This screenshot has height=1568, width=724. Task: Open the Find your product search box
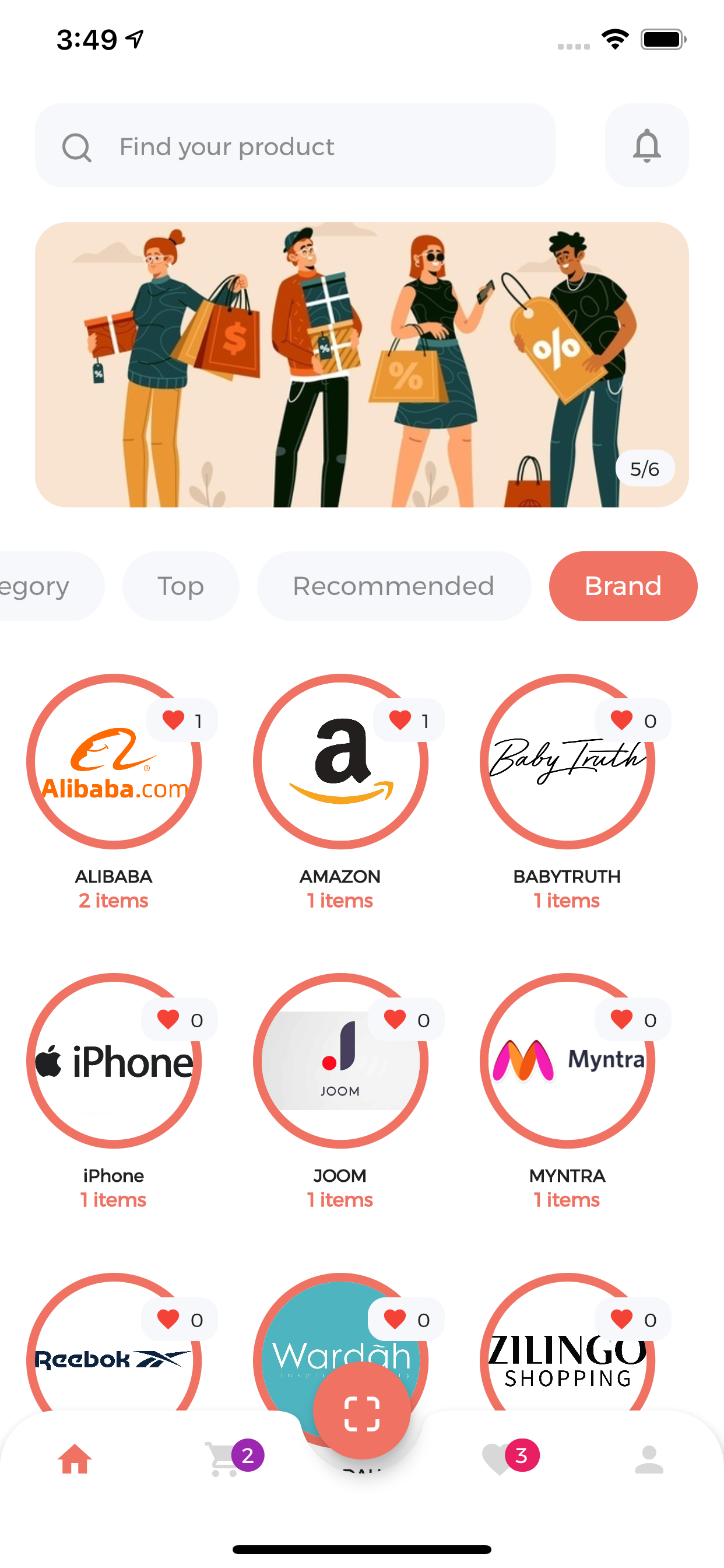tap(295, 145)
